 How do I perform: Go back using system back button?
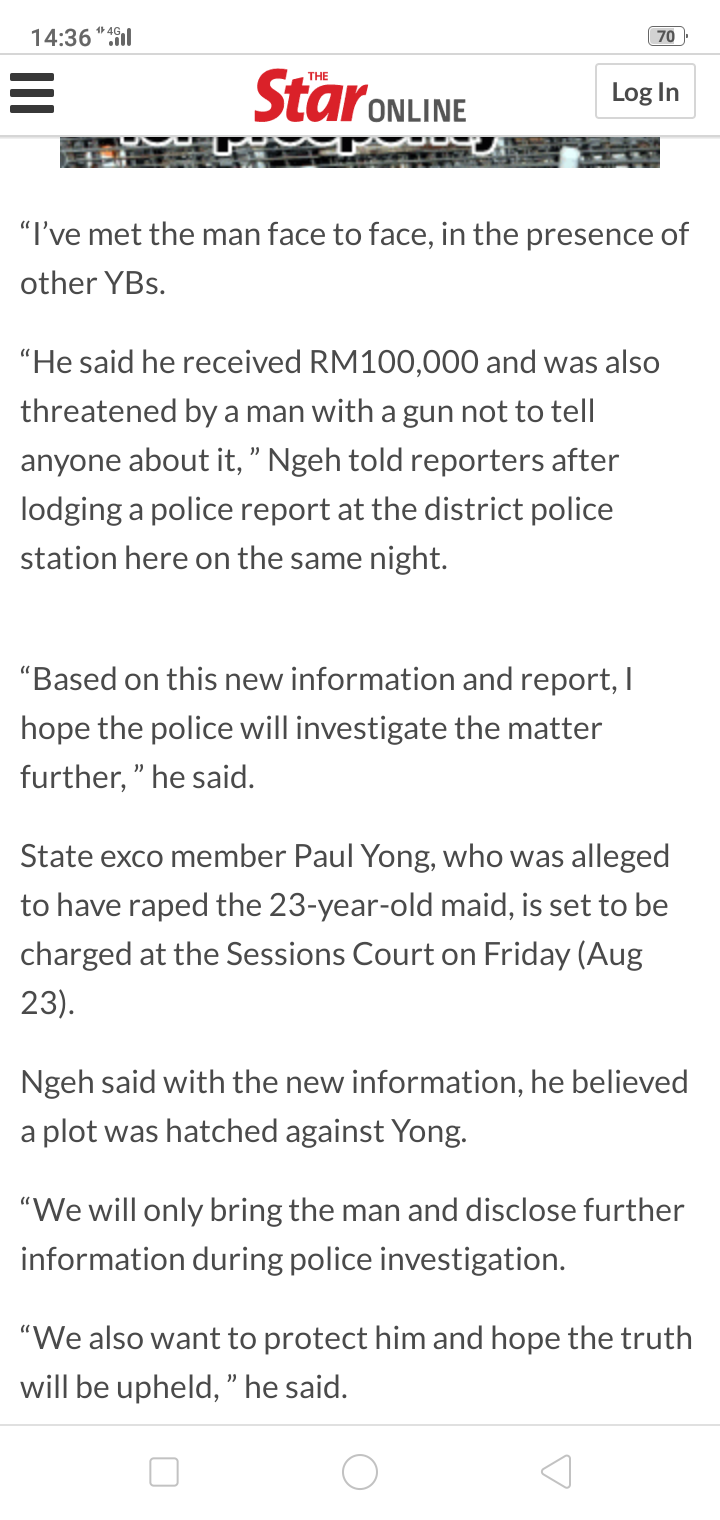point(556,1471)
